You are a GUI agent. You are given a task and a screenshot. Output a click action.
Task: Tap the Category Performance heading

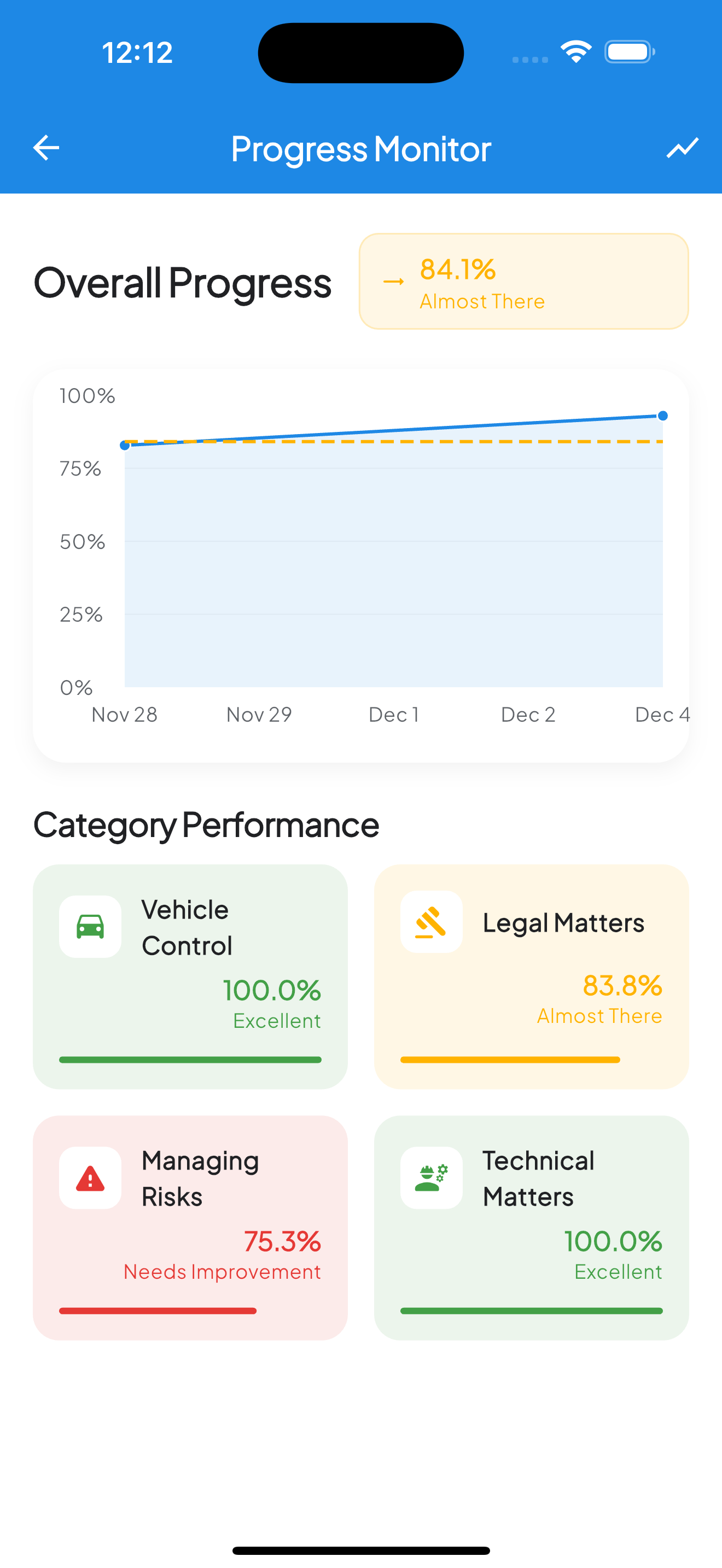206,825
